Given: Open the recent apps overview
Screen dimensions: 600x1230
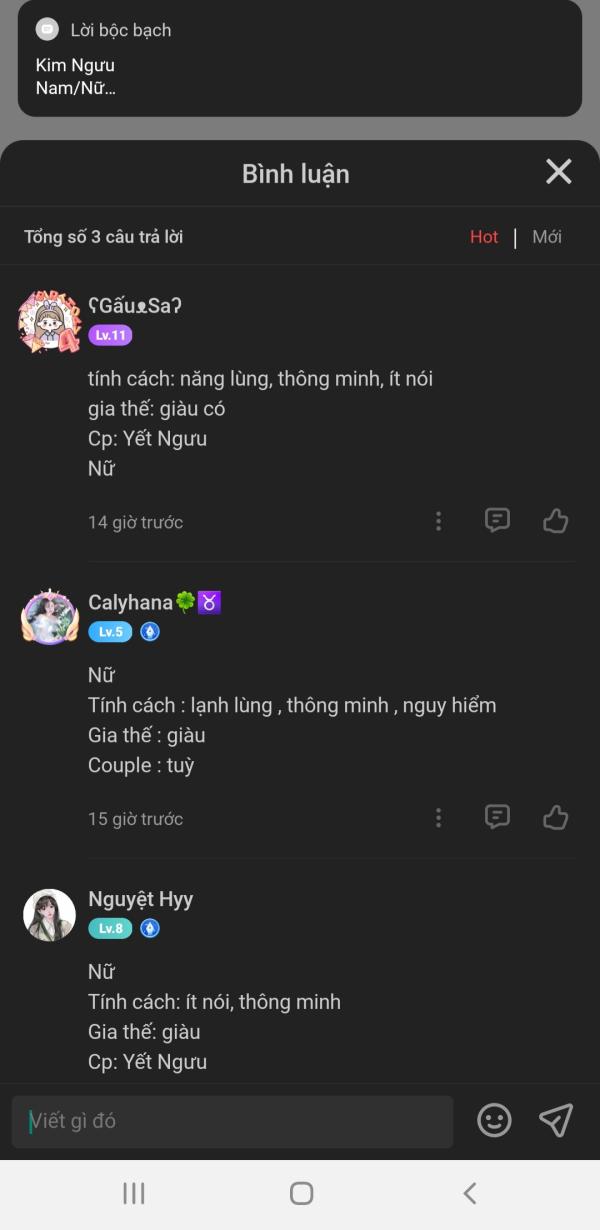Looking at the screenshot, I should [x=133, y=1193].
